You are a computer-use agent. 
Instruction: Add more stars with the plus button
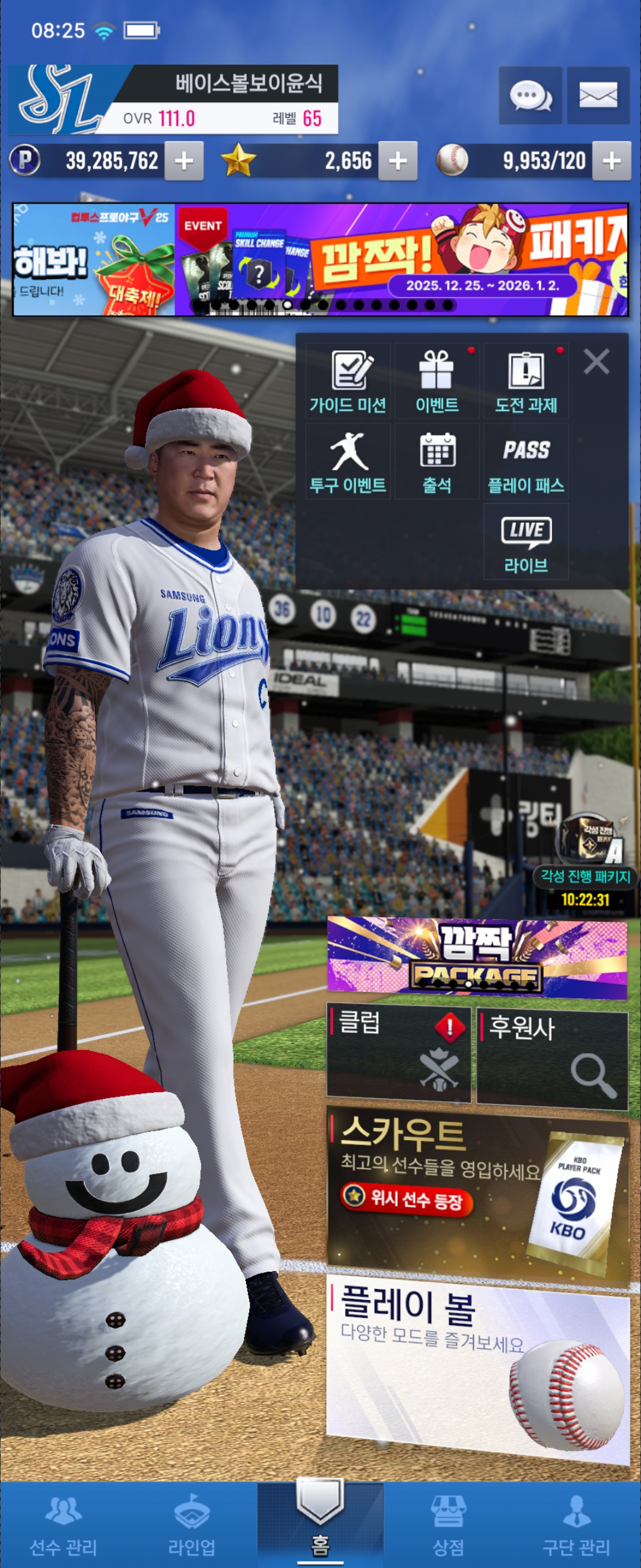398,162
